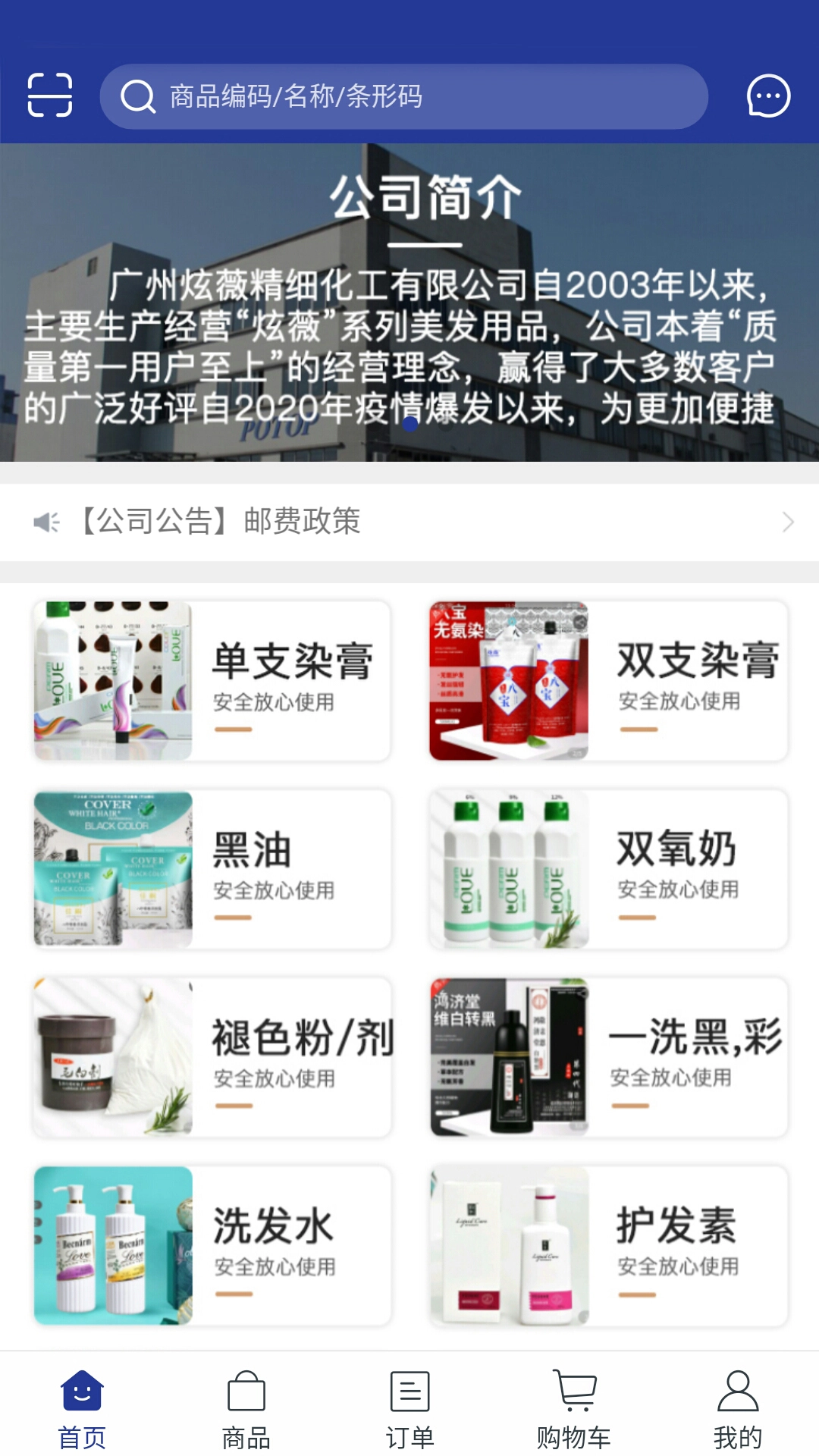Viewport: 819px width, 1456px height.
Task: Expand the announcement via right chevron
Action: pos(789,521)
